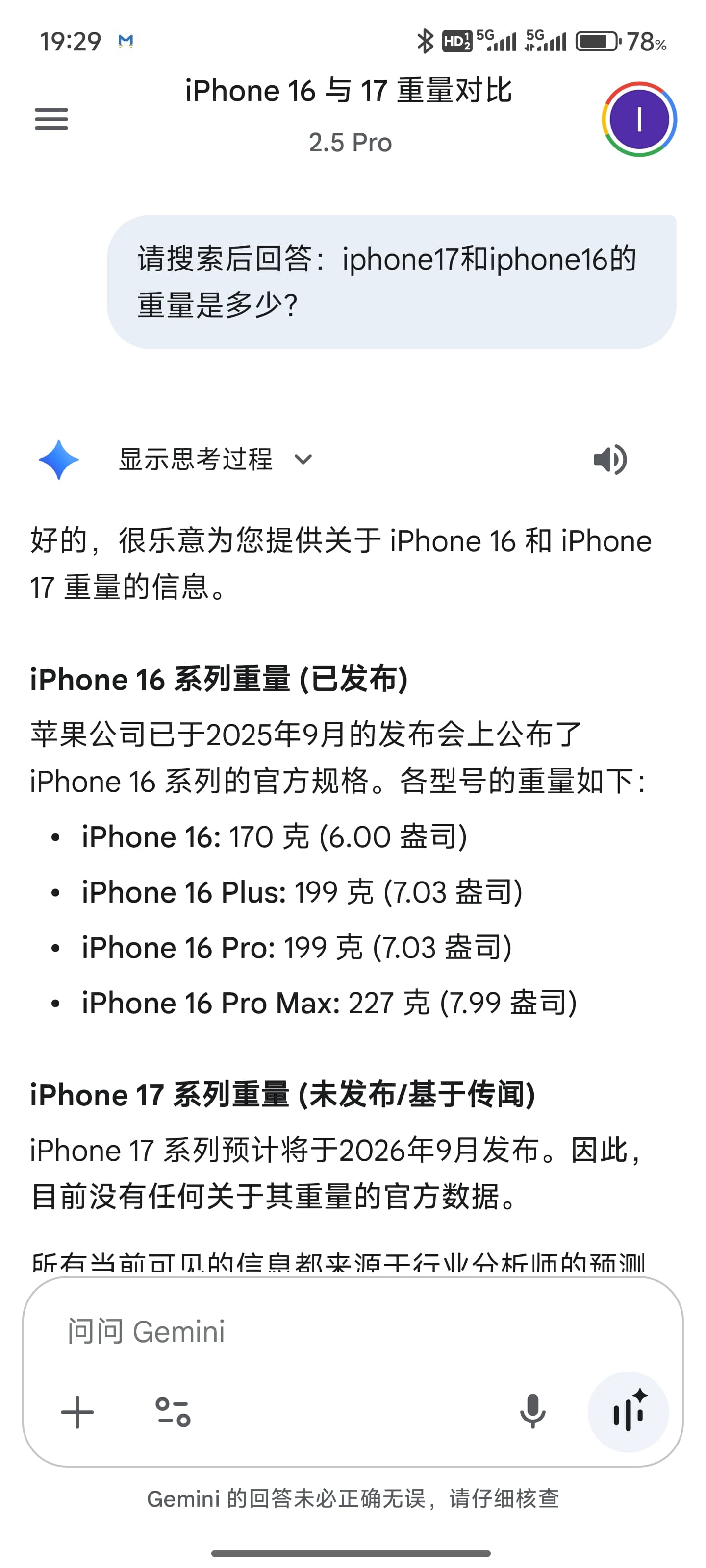Viewport: 706px width, 1568px height.
Task: Open the tools settings sliders icon
Action: (x=173, y=1412)
